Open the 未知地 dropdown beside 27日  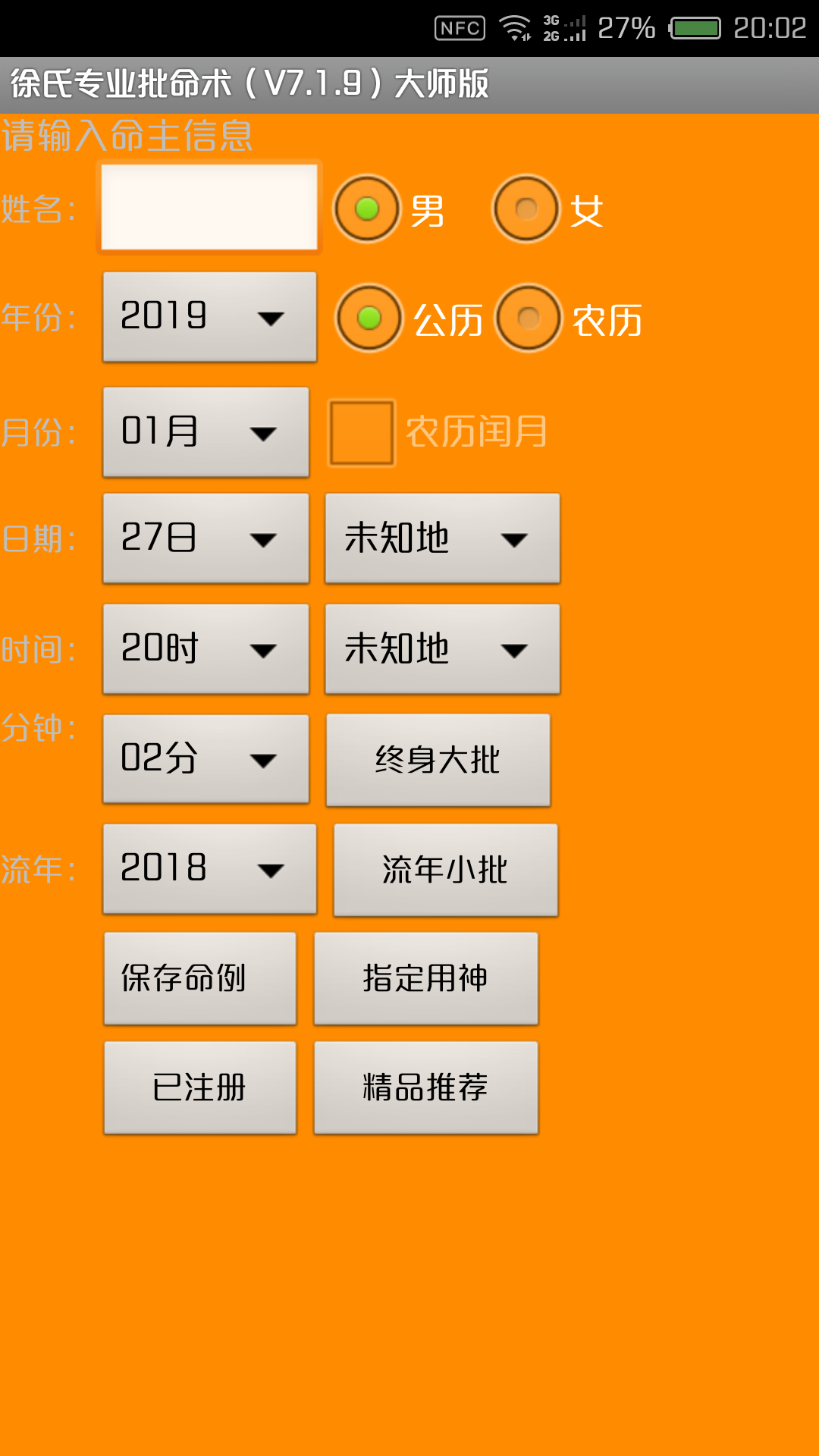tap(442, 538)
